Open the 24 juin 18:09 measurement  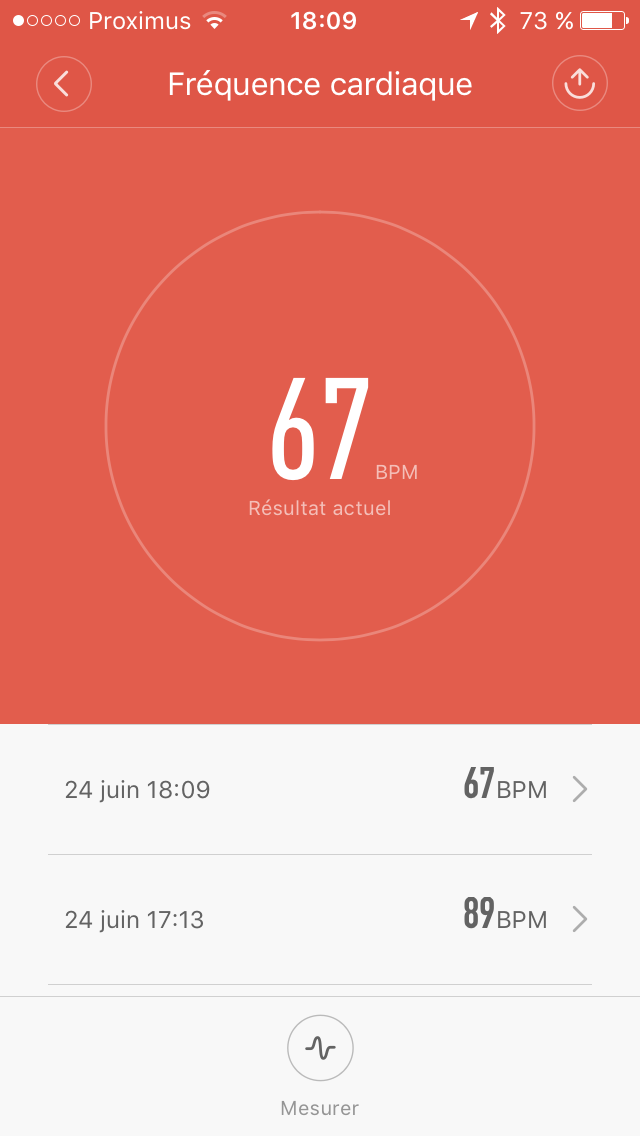(x=320, y=789)
